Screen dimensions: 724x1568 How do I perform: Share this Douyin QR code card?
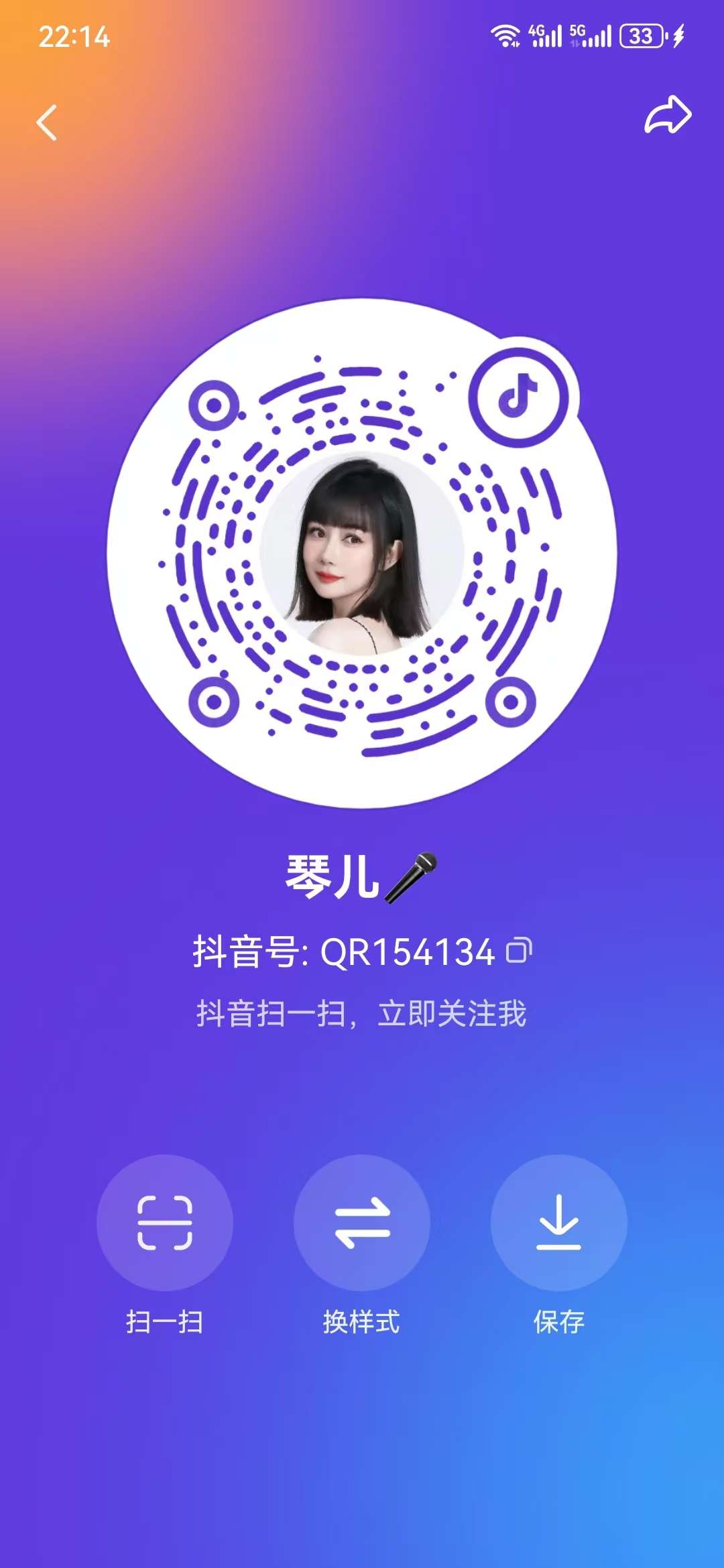pos(668,115)
